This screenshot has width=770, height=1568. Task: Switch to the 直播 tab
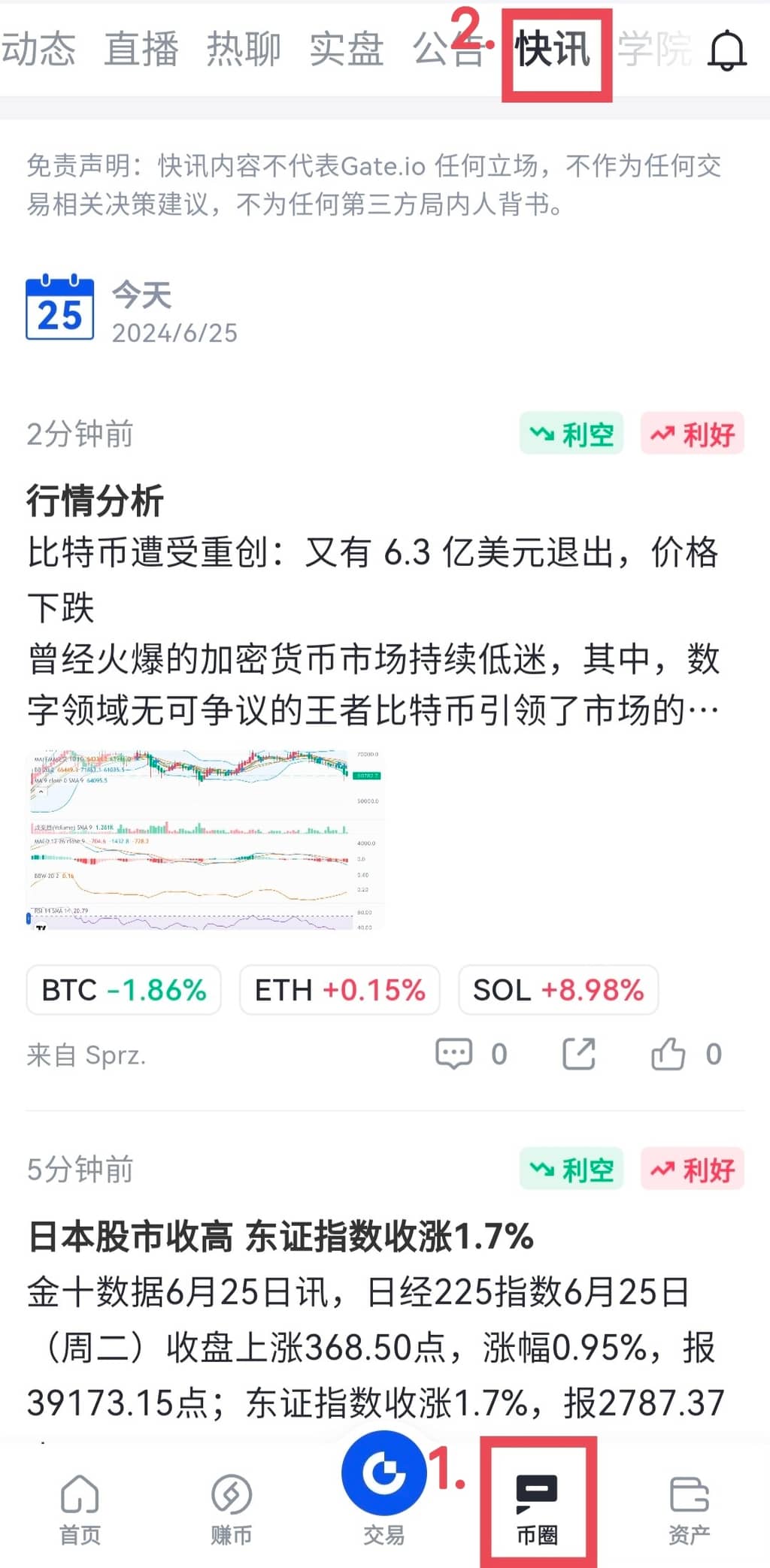pyautogui.click(x=141, y=50)
